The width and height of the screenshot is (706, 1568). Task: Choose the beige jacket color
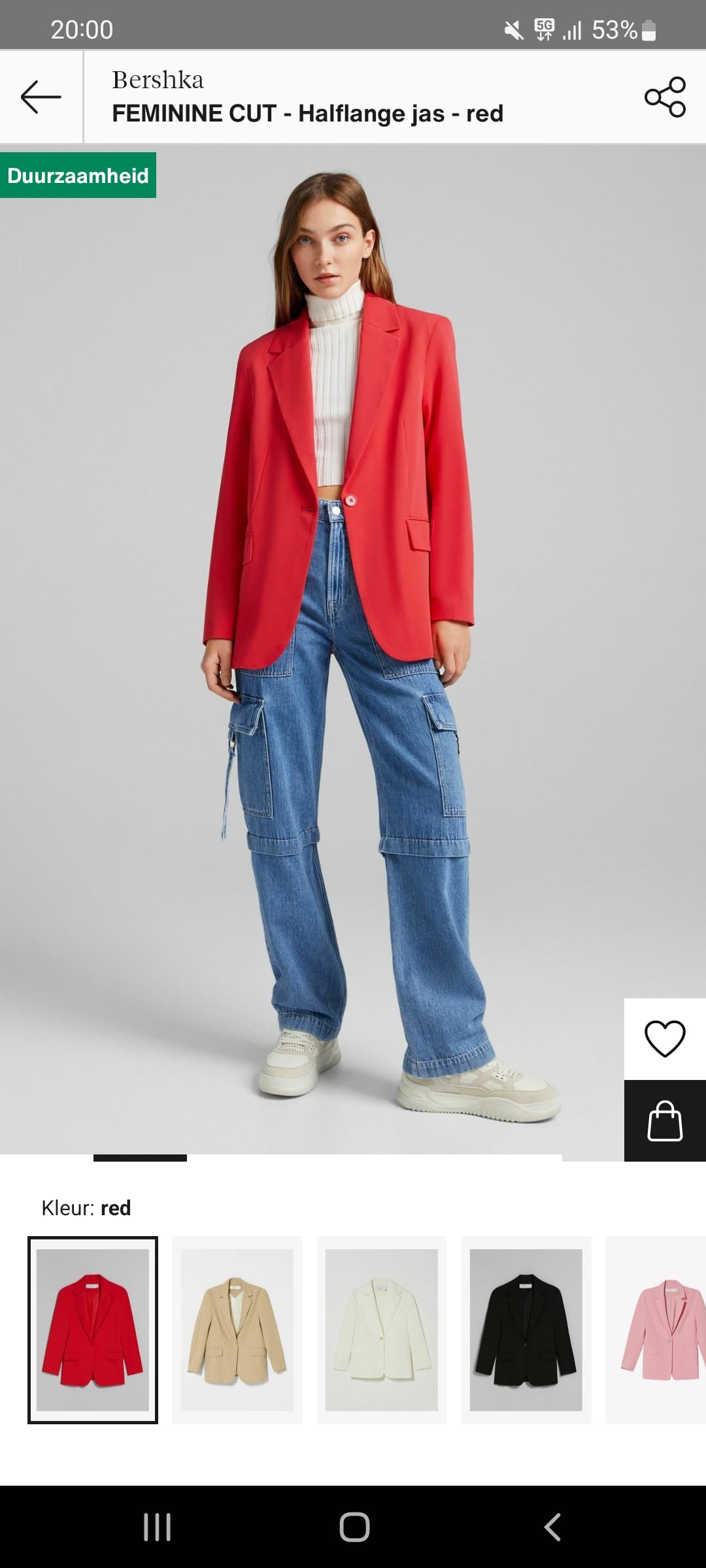click(x=237, y=1330)
